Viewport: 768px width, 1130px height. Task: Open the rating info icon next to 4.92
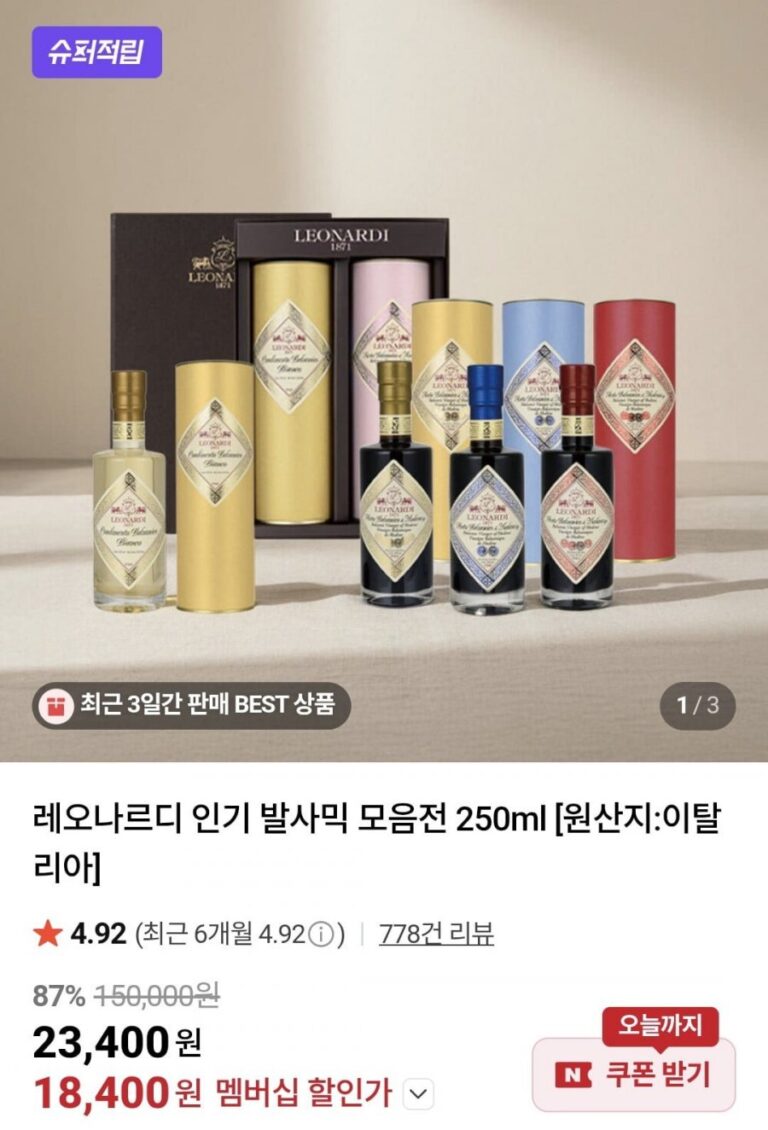tap(320, 935)
